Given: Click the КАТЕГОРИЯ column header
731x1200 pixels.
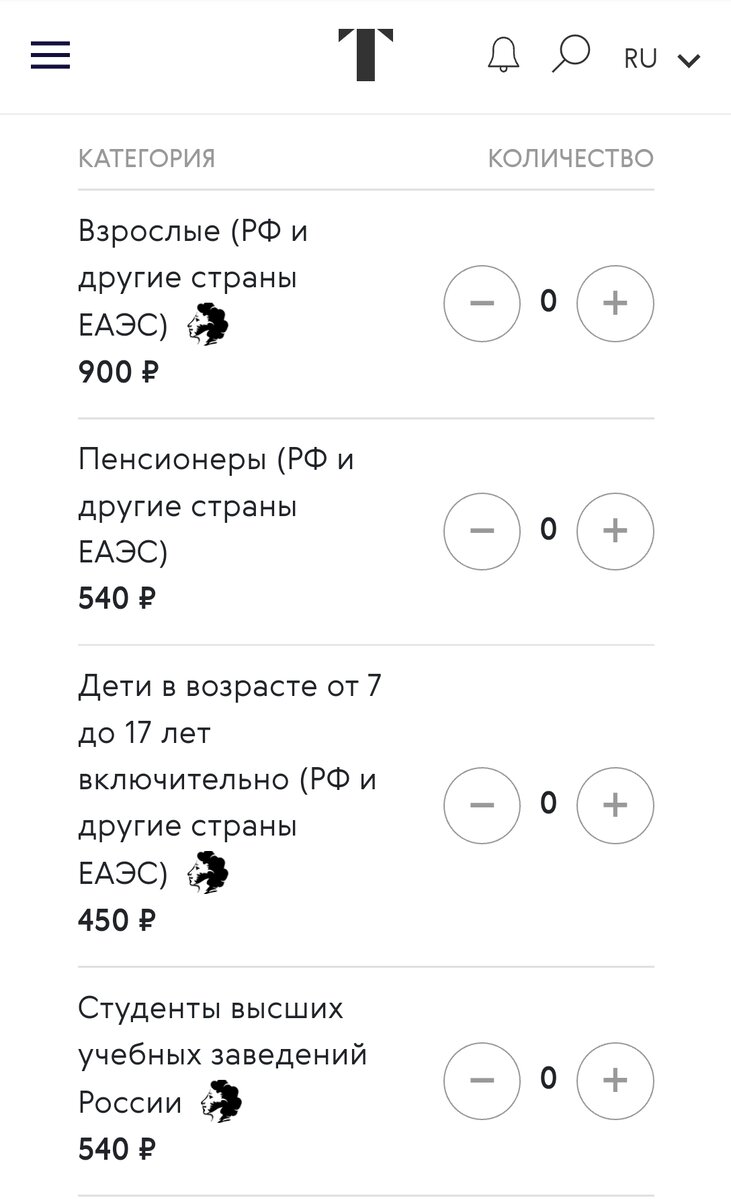Looking at the screenshot, I should (x=147, y=158).
